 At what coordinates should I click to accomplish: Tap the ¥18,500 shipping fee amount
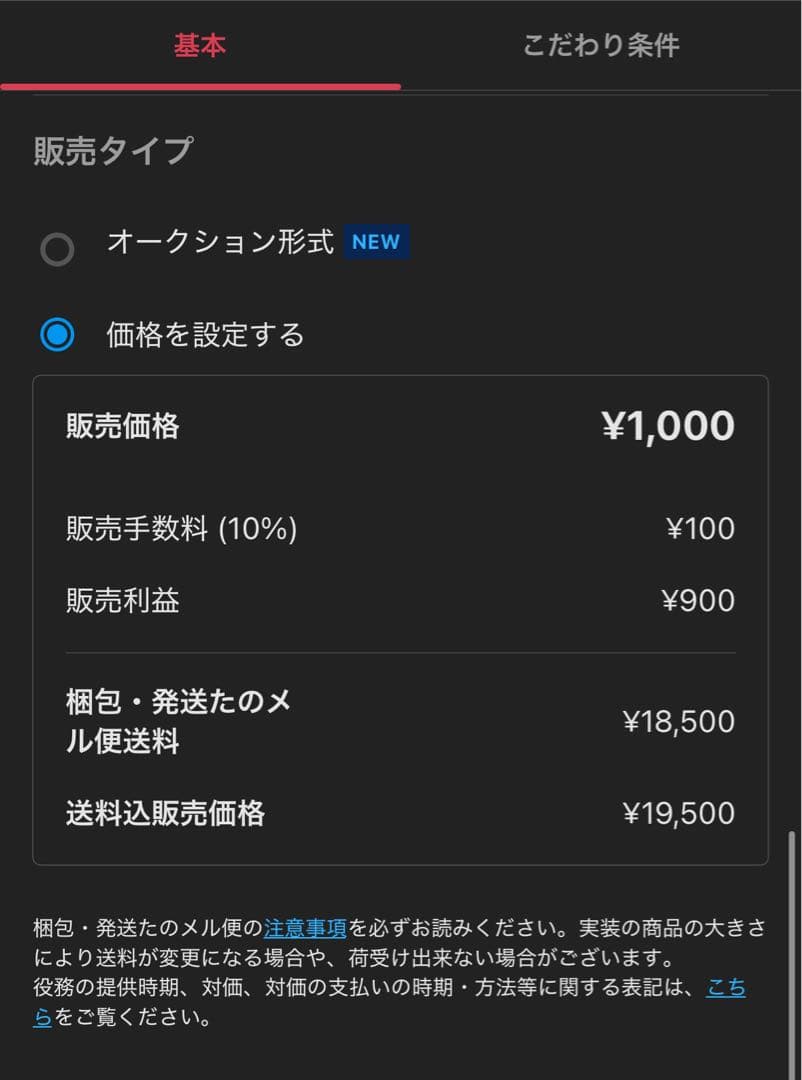point(681,723)
